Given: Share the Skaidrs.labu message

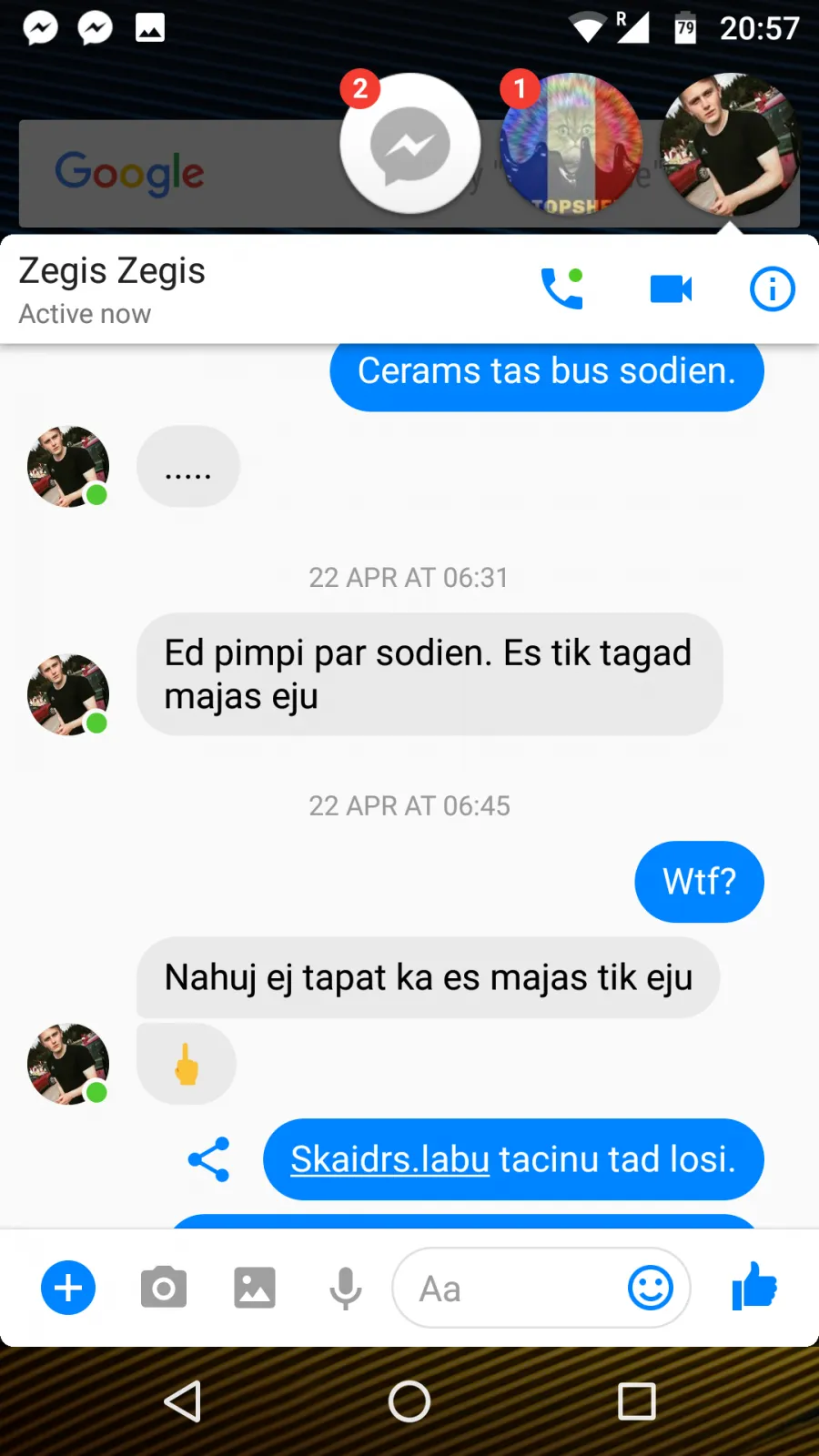Looking at the screenshot, I should coord(209,1159).
